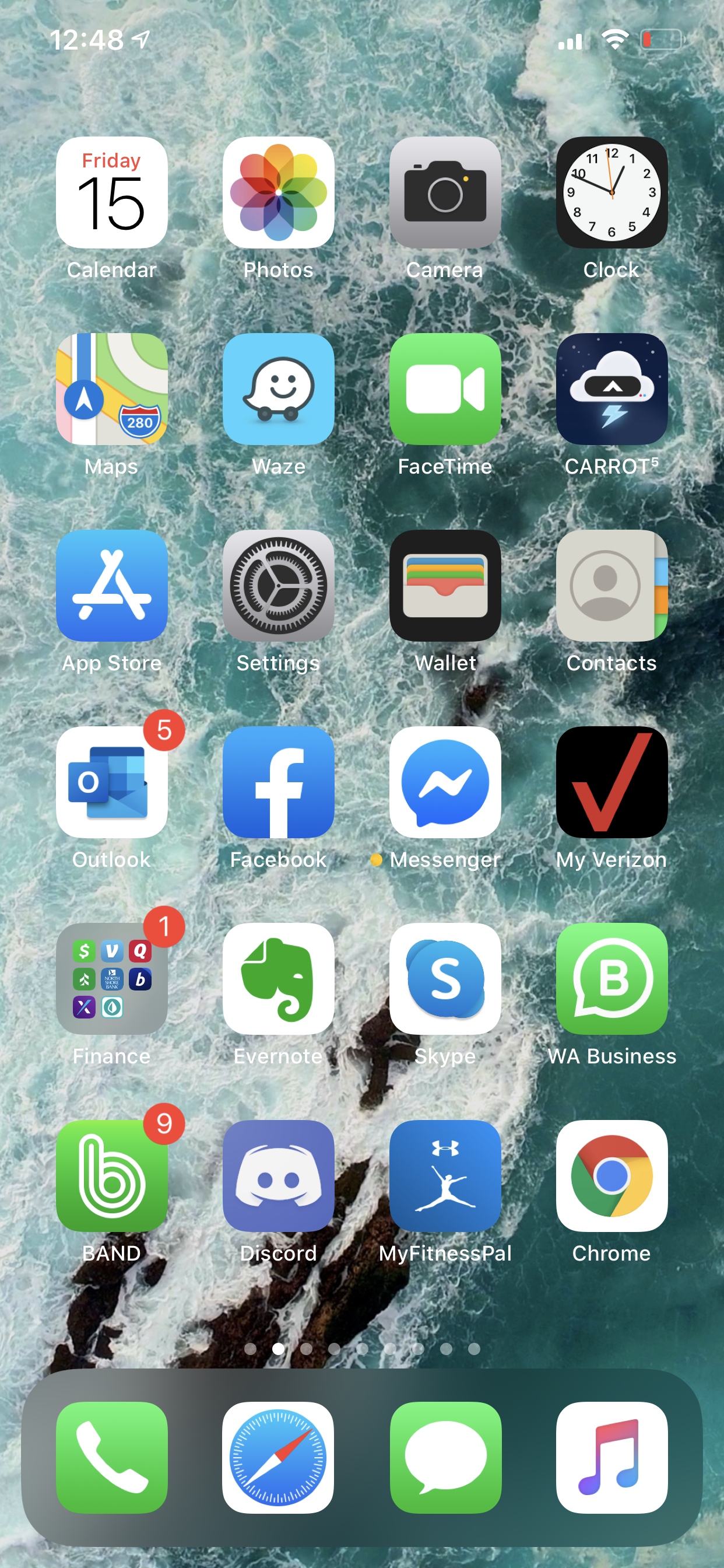Image resolution: width=724 pixels, height=1568 pixels.
Task: Open Evernote
Action: 278,979
